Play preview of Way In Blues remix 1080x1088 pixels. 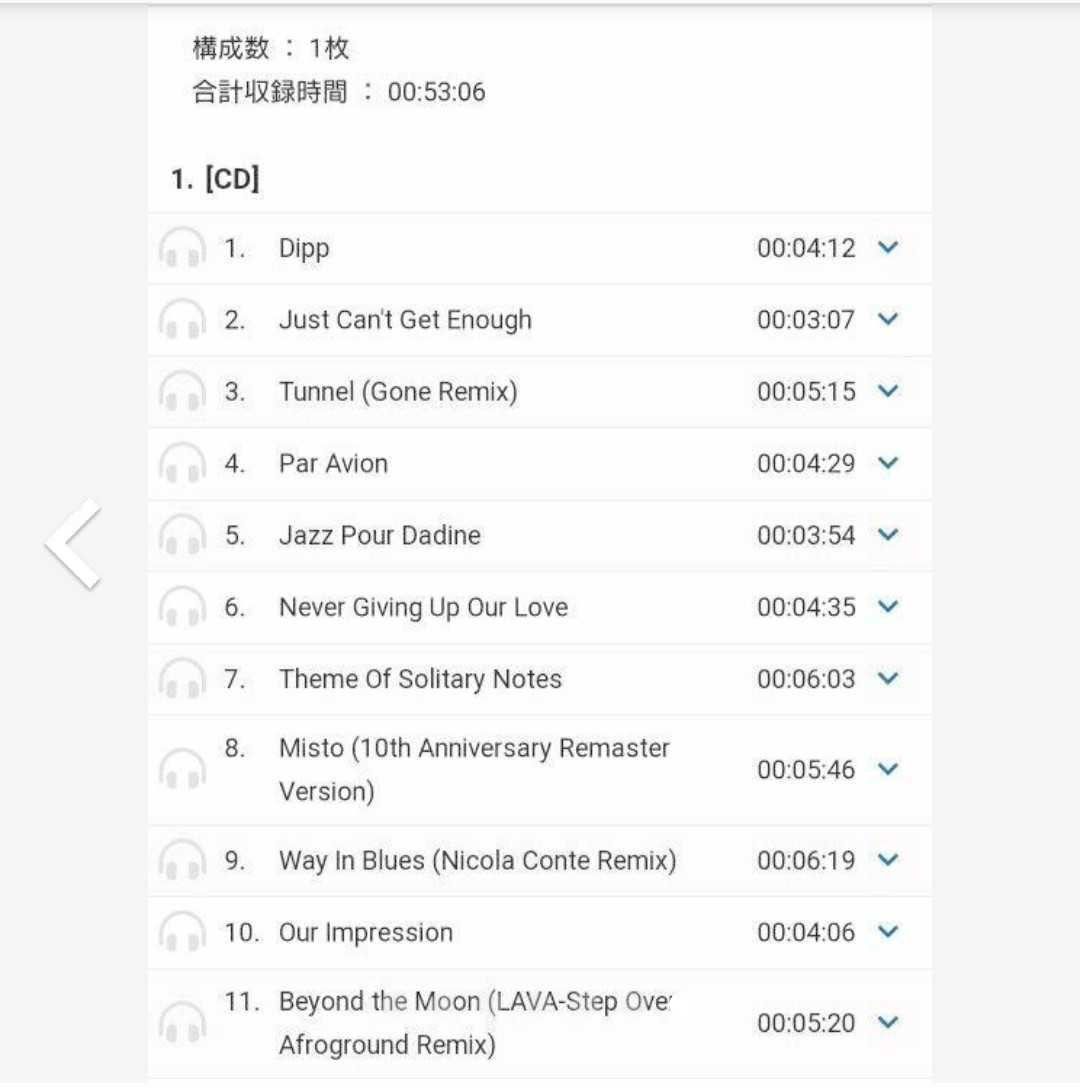pos(182,861)
